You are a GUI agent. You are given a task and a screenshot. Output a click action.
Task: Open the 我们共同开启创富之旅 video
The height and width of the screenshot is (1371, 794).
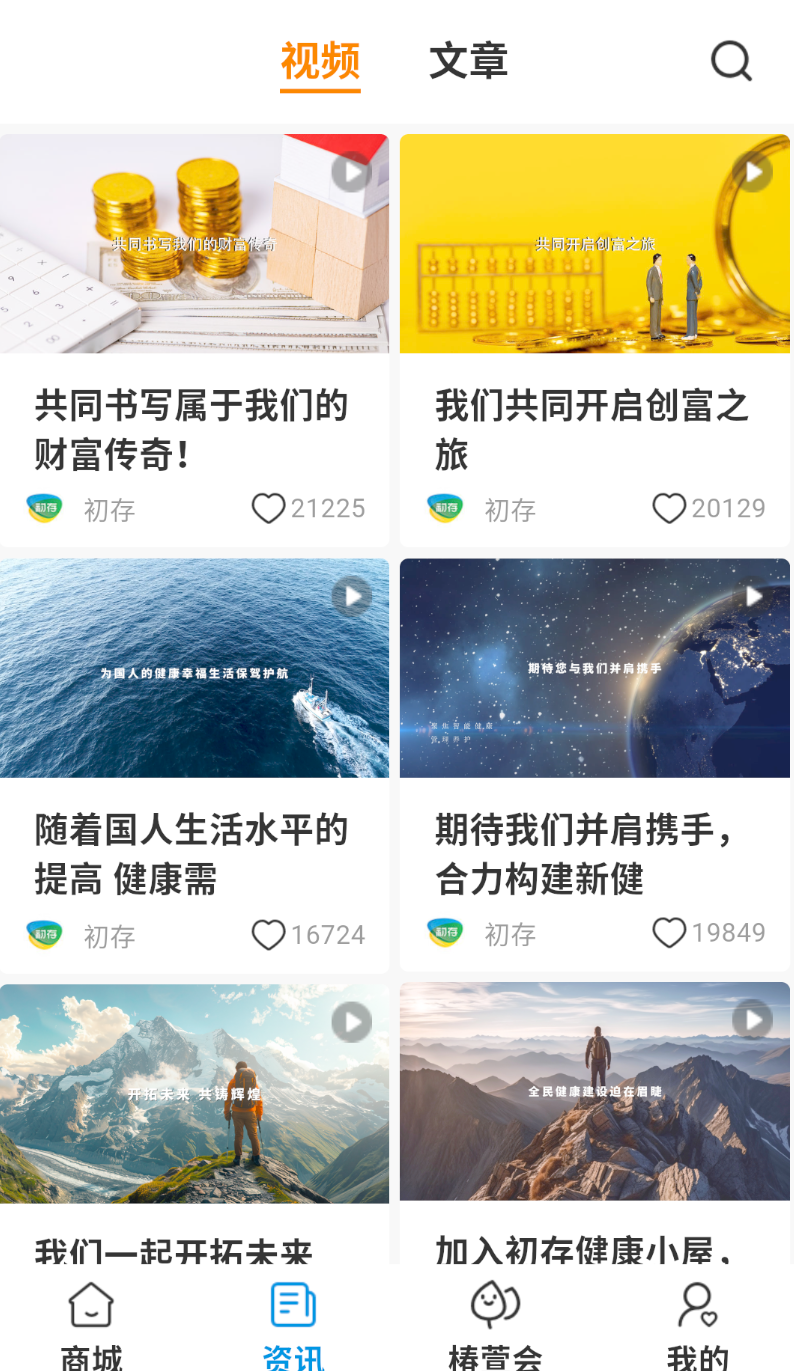(x=594, y=243)
